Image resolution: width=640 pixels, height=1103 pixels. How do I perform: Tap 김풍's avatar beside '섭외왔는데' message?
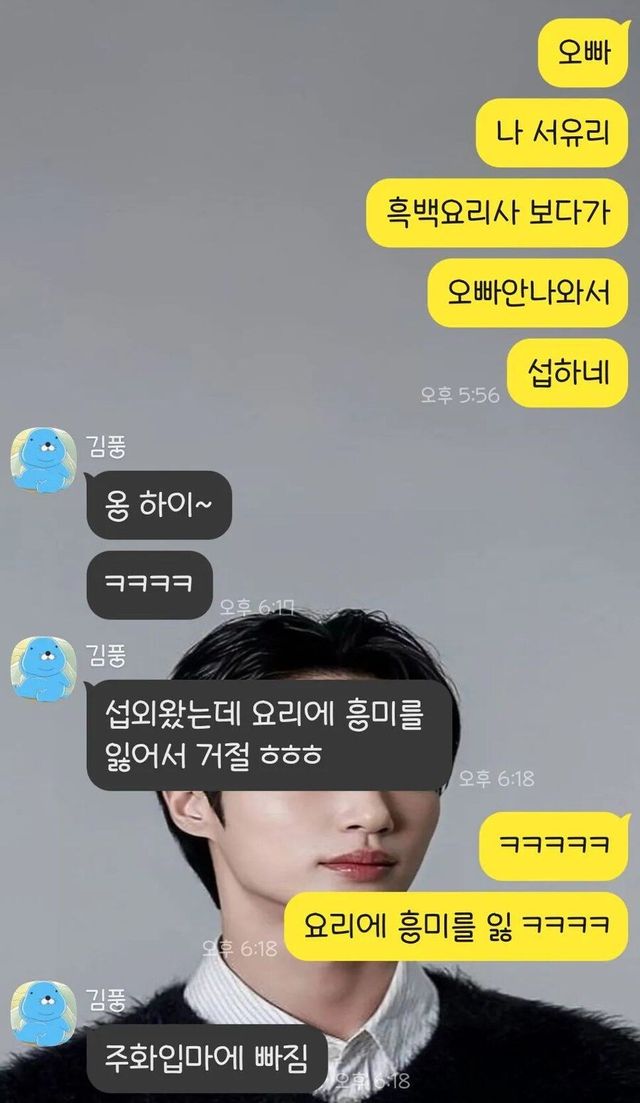[x=43, y=669]
